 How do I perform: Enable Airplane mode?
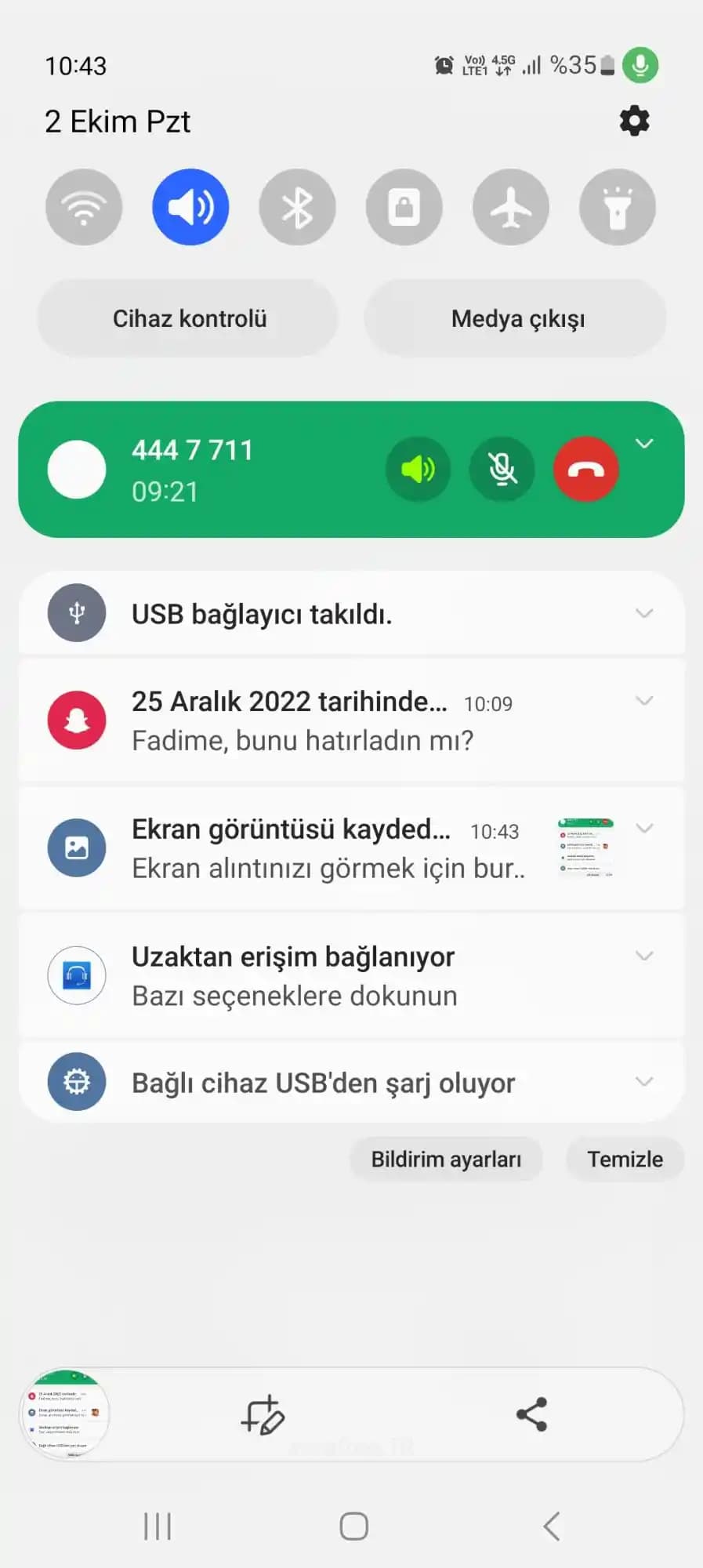coord(510,206)
